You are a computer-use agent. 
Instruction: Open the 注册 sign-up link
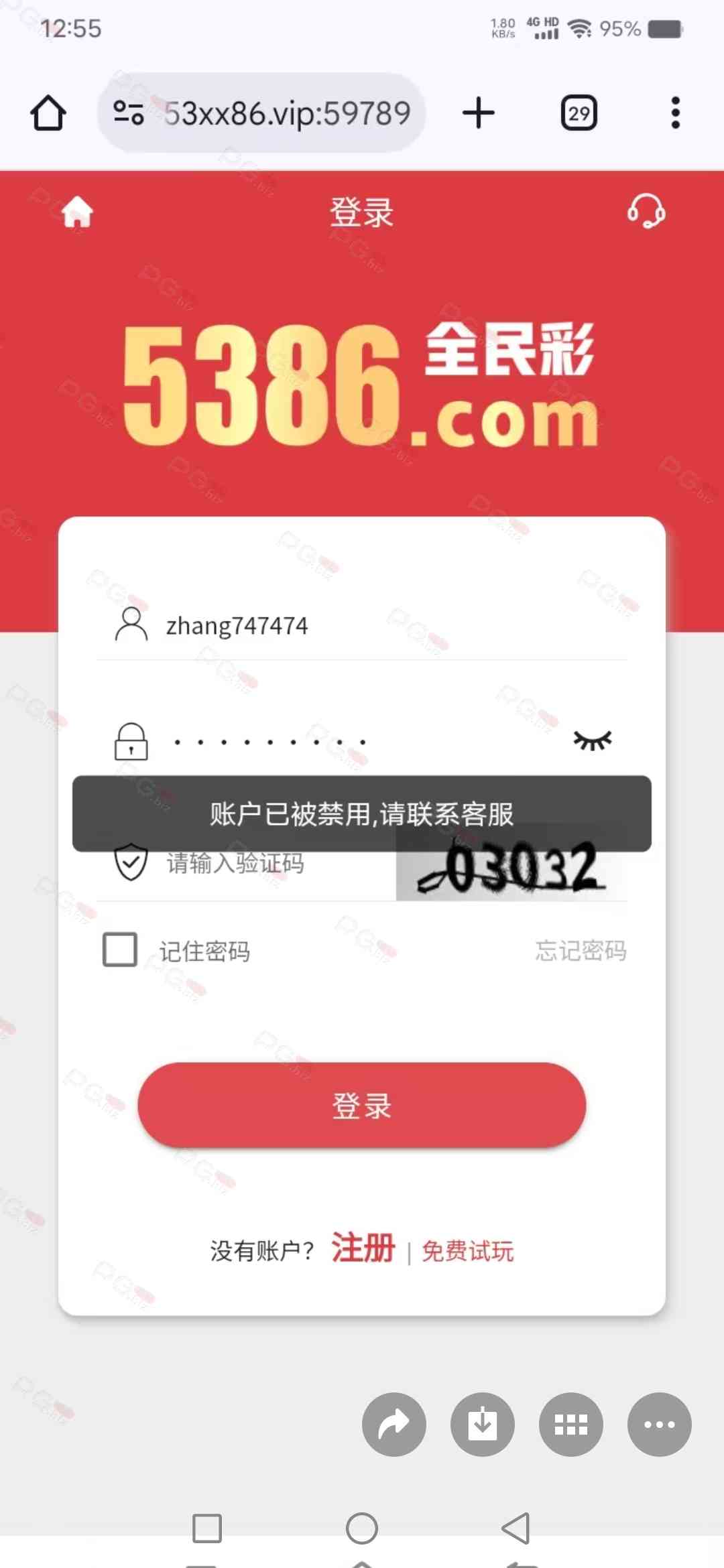[x=363, y=1248]
